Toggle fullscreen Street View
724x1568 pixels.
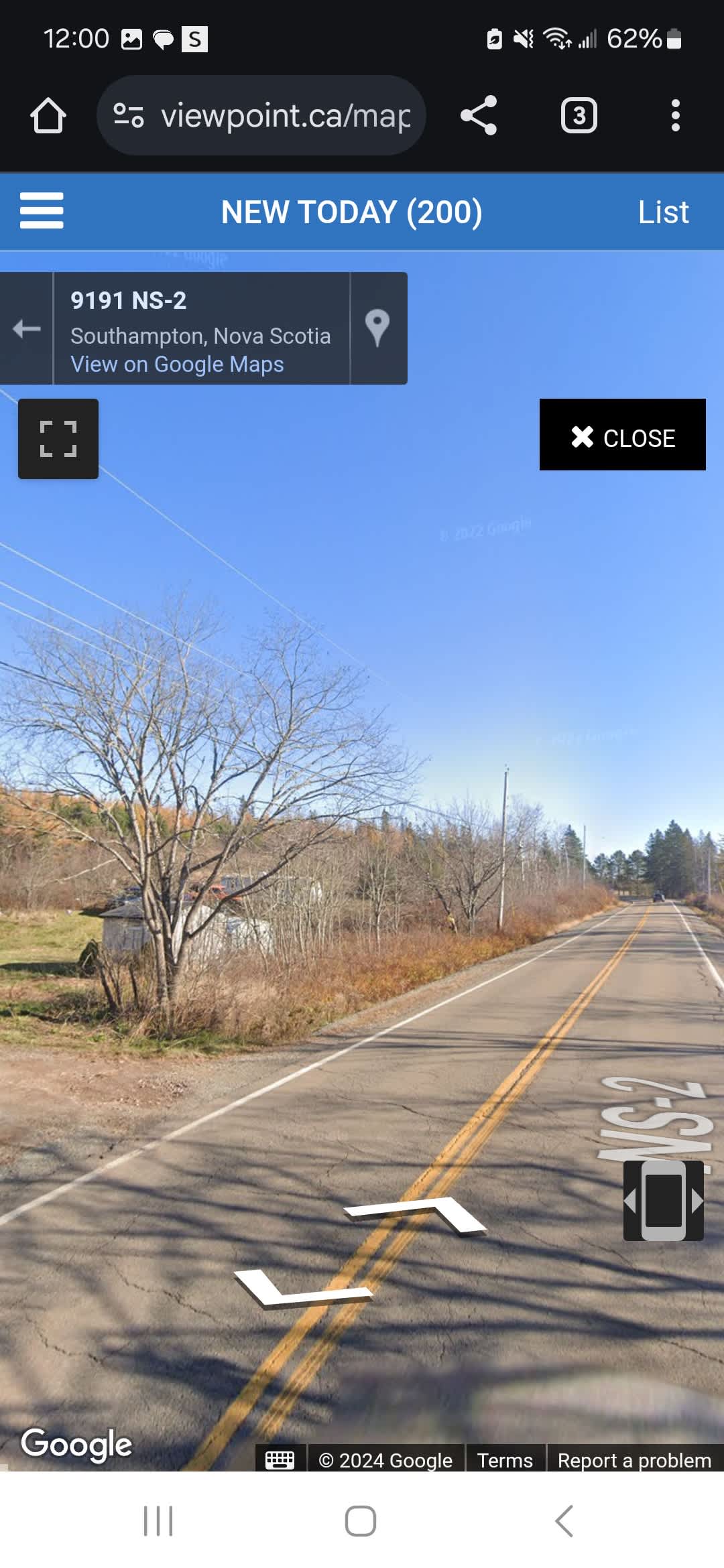(x=58, y=439)
